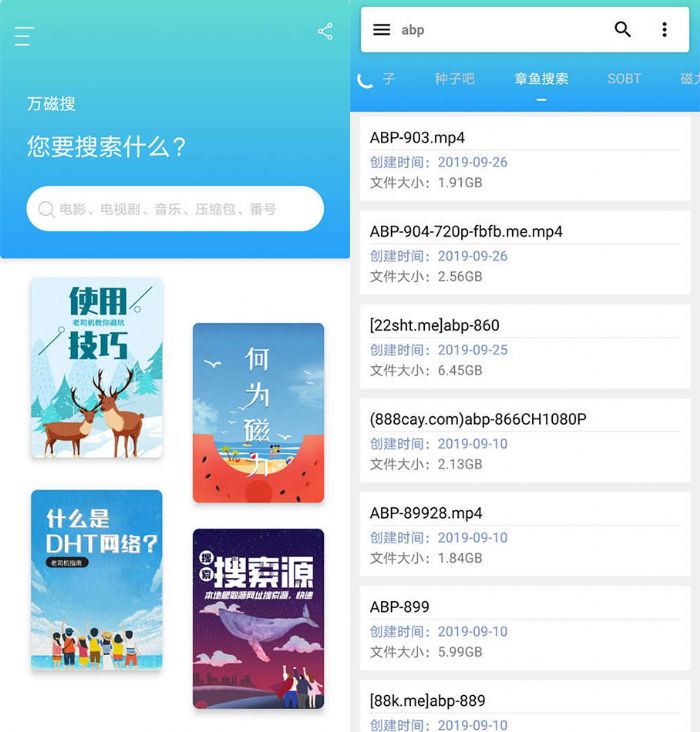
Task: Tap the magnifier search icon
Action: (x=622, y=30)
